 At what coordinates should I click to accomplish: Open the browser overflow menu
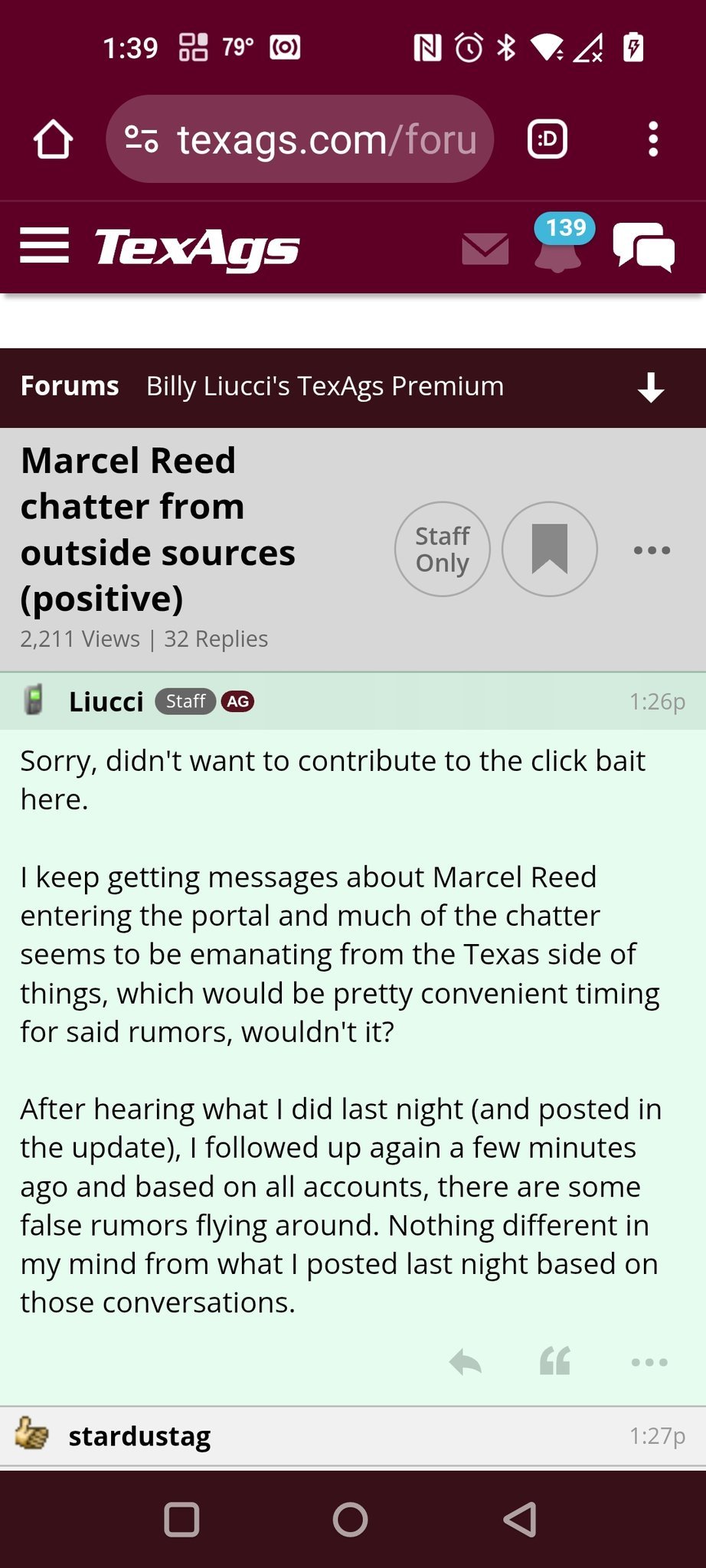click(x=652, y=139)
